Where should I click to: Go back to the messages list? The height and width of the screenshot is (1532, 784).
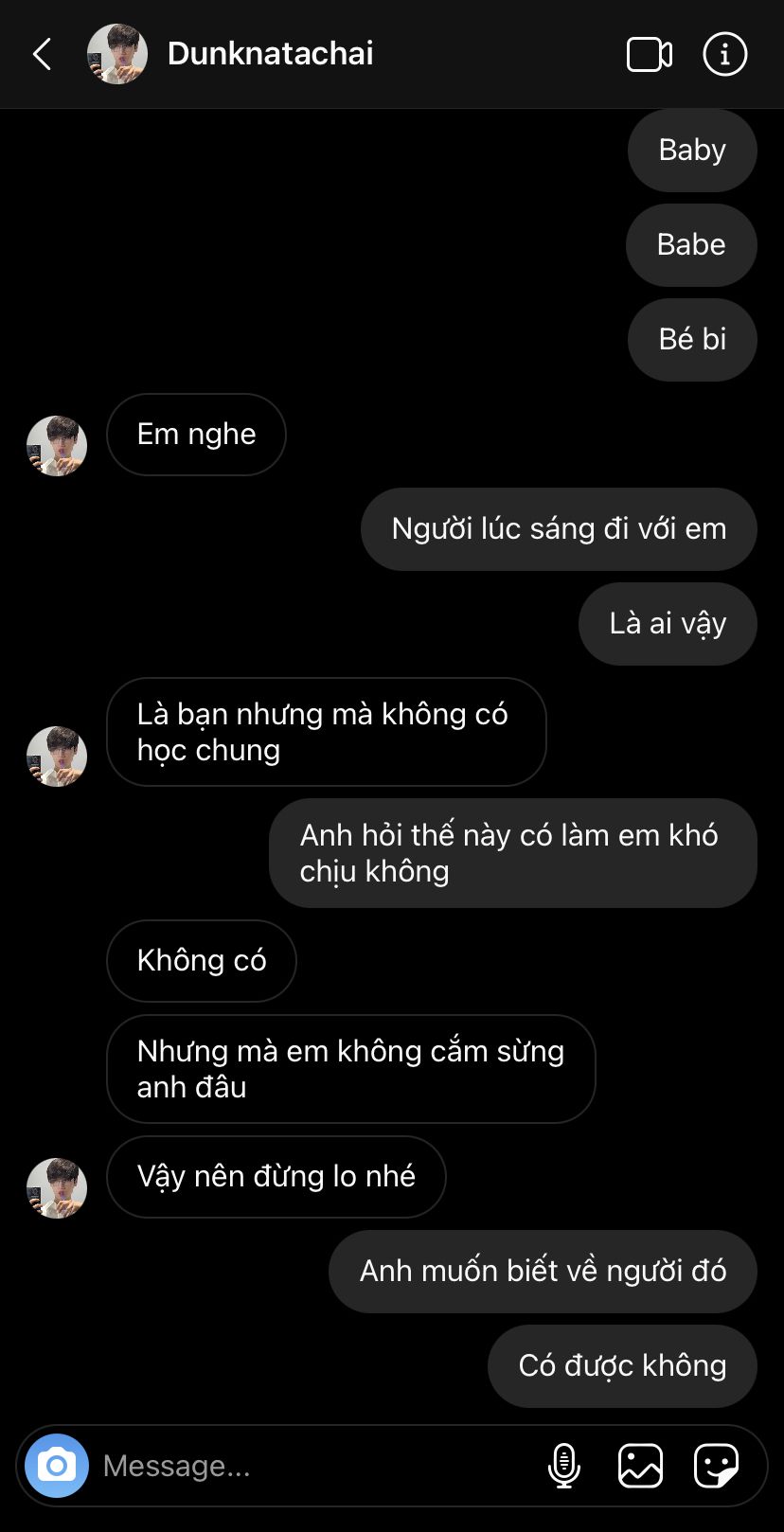42,54
